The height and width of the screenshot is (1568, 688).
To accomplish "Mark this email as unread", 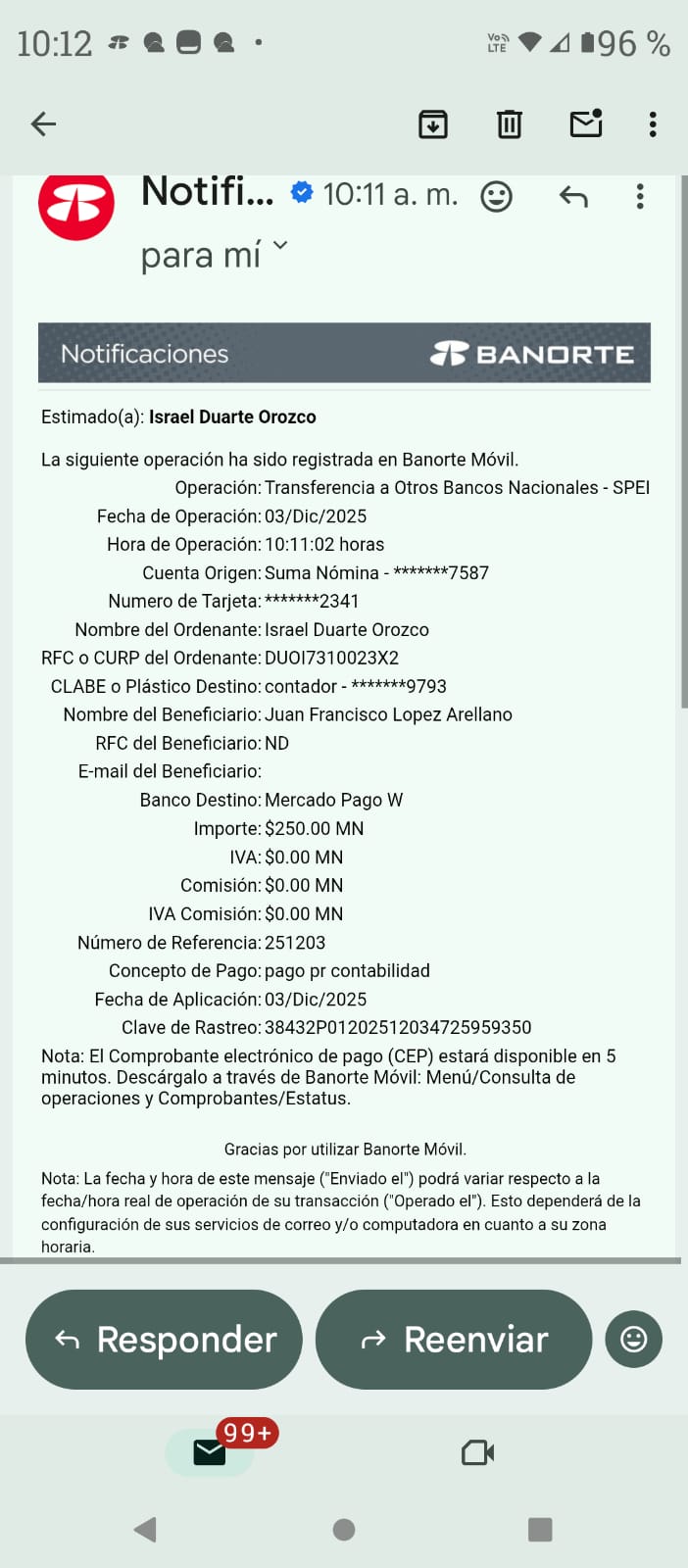I will (585, 123).
